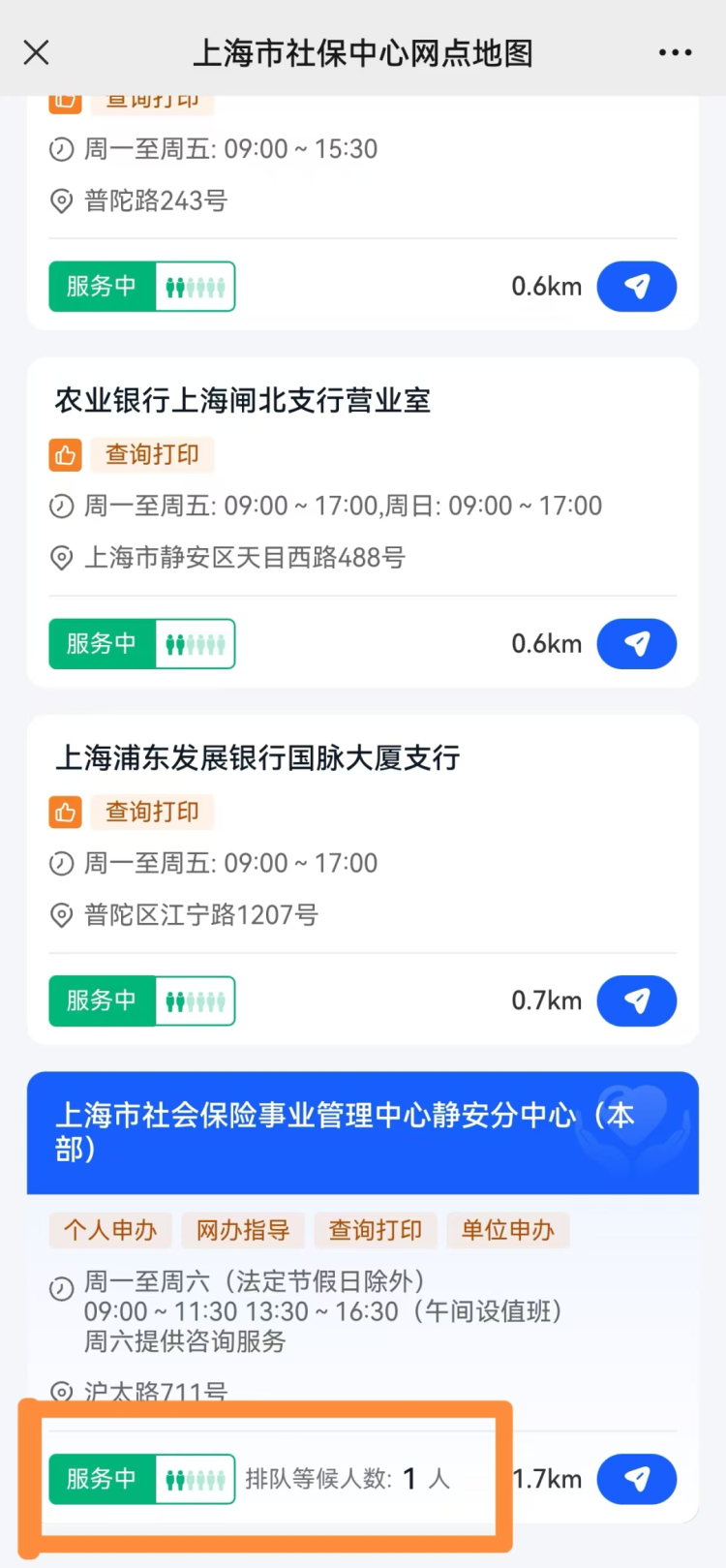The height and width of the screenshot is (1568, 726).
Task: Open the three-dot overflow menu
Action: [x=675, y=52]
